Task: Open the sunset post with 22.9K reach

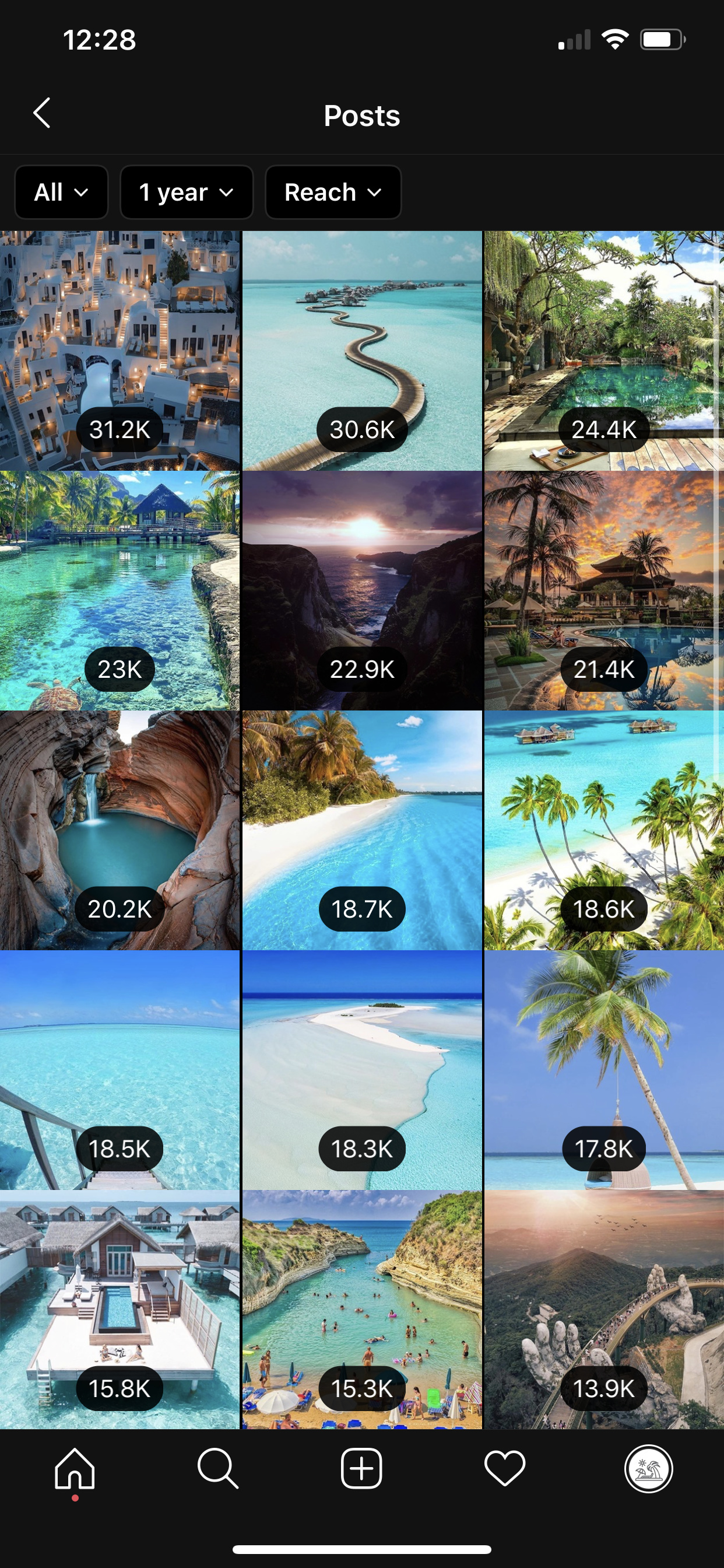Action: coord(362,590)
